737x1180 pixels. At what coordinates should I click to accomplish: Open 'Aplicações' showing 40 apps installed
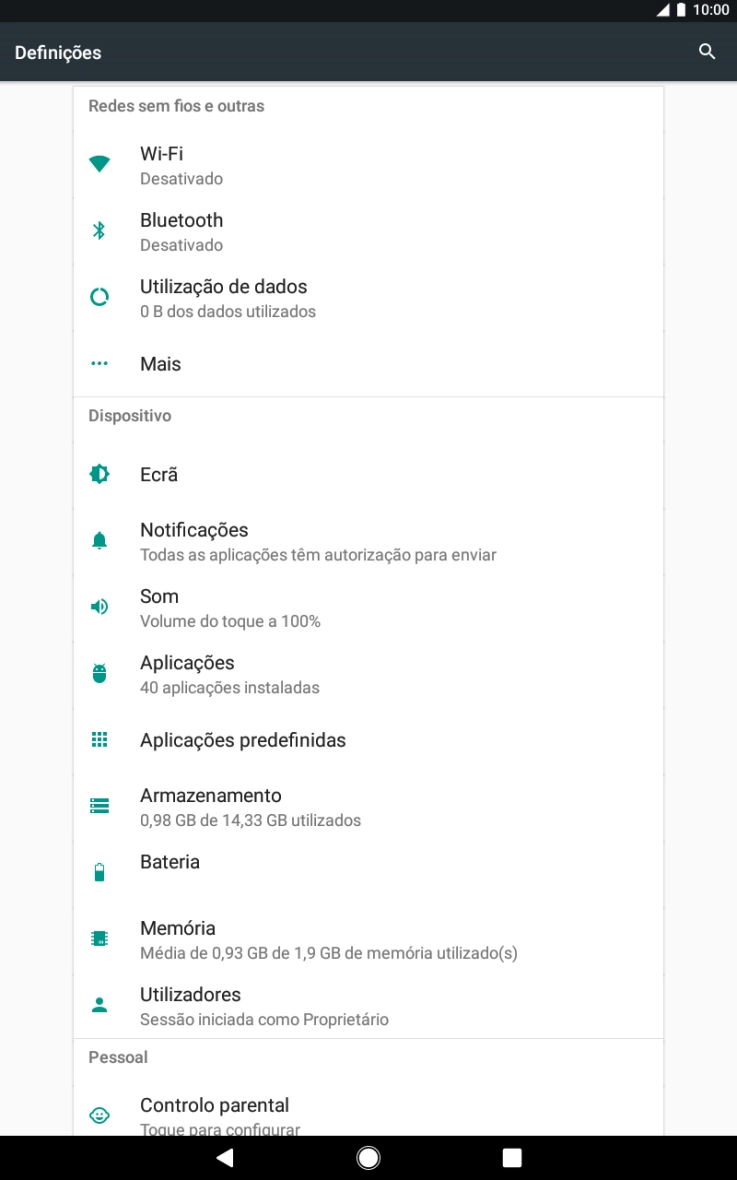coord(368,672)
